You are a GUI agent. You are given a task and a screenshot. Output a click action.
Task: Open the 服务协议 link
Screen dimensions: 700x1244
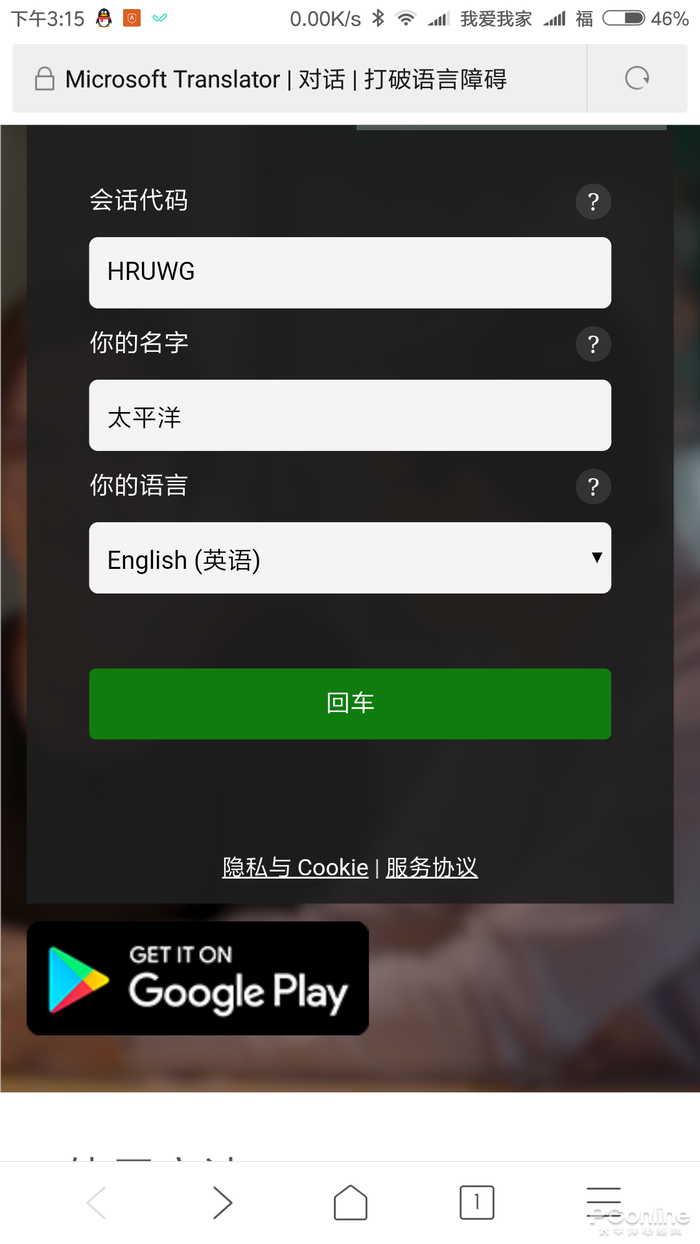click(432, 867)
